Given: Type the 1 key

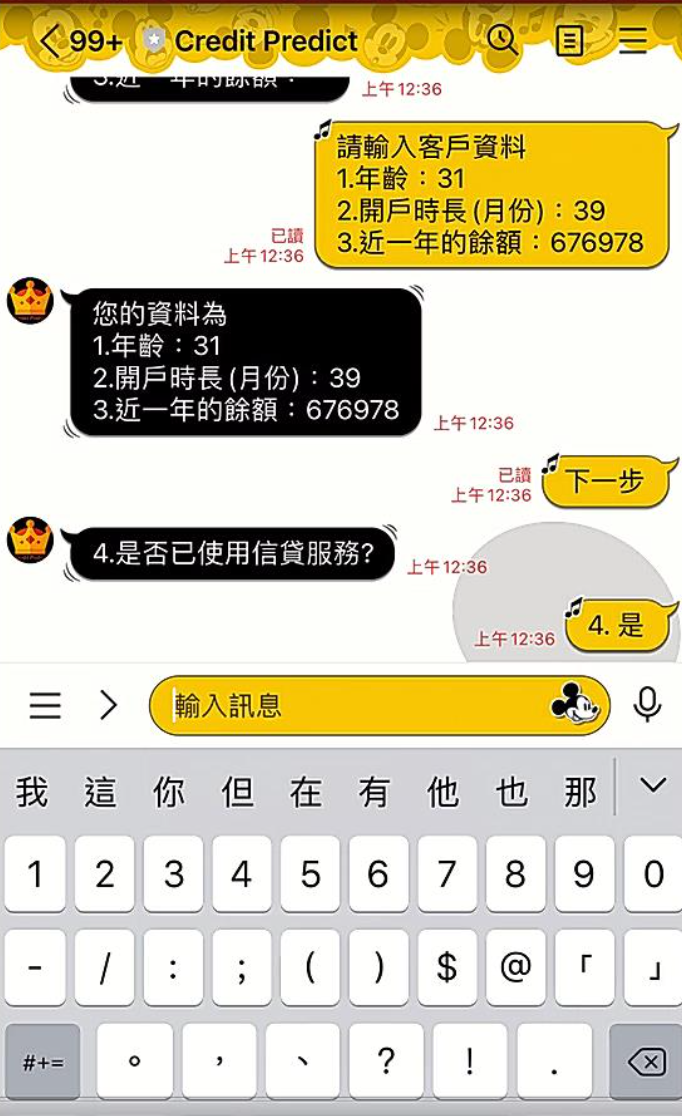Looking at the screenshot, I should (35, 875).
